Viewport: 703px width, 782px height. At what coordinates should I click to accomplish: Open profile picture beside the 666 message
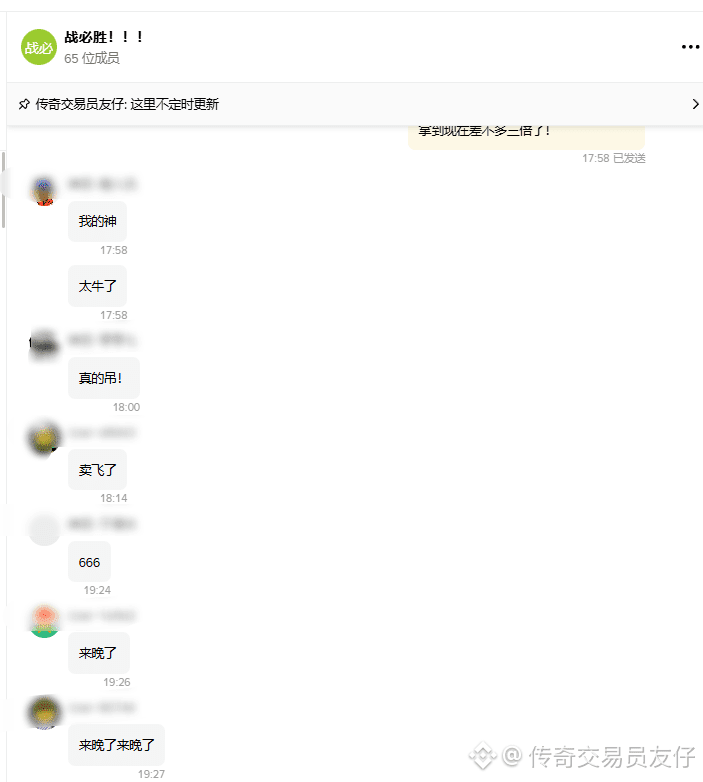point(44,529)
